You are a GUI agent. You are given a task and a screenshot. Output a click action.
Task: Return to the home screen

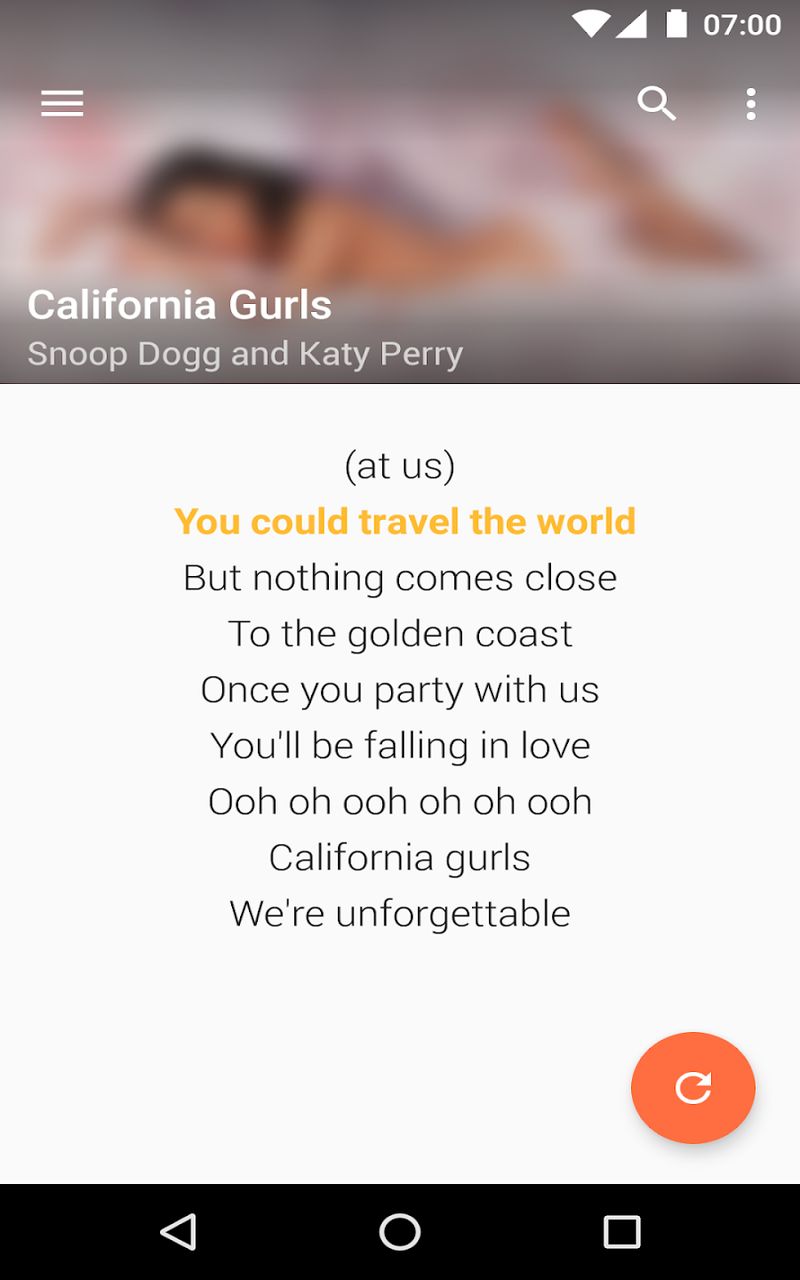[x=400, y=1232]
